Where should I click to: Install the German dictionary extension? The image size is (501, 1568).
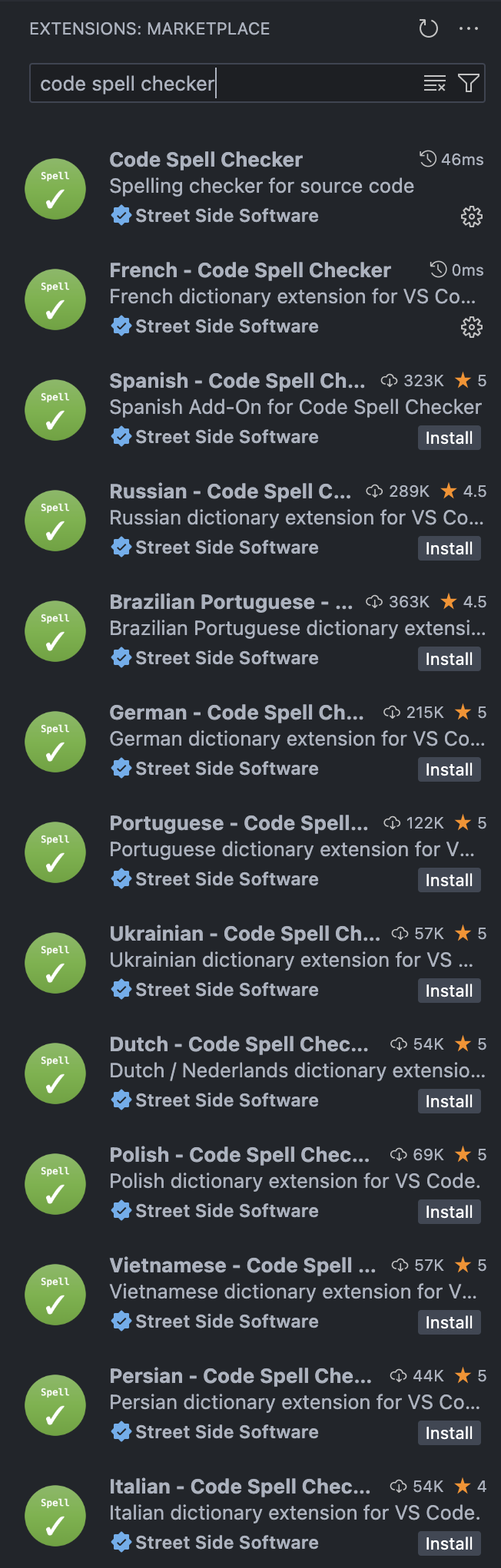pos(449,769)
